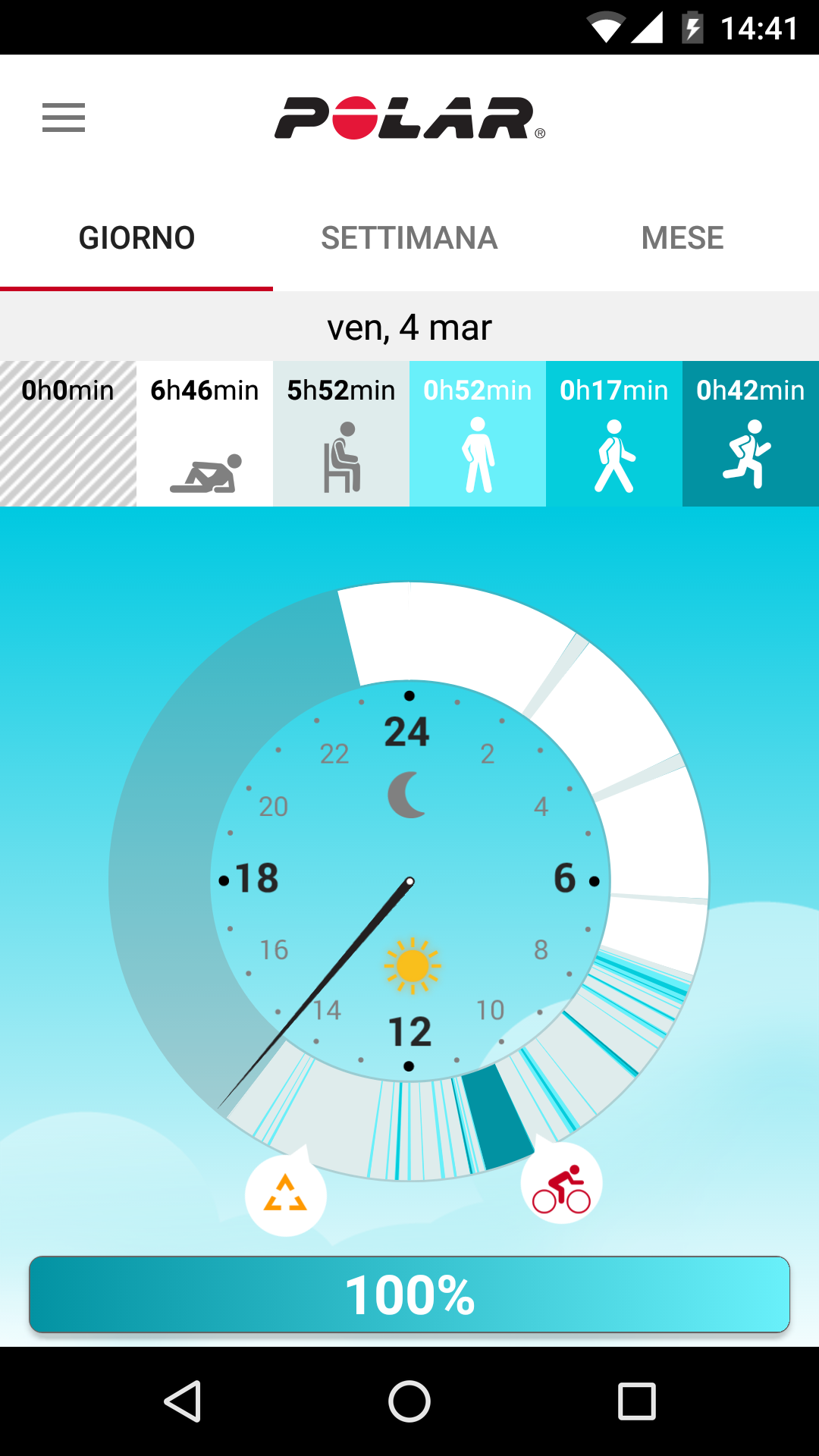This screenshot has width=819, height=1456.
Task: Open the cycling training session marker
Action: coord(562,1184)
